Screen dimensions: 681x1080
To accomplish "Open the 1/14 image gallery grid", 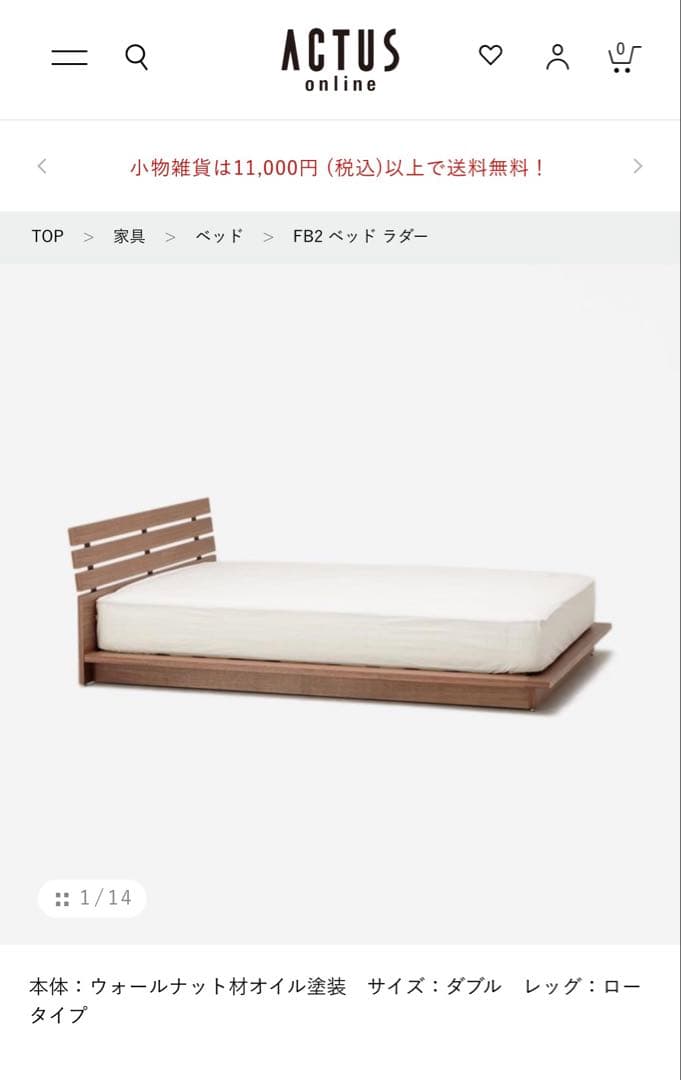I will [93, 898].
